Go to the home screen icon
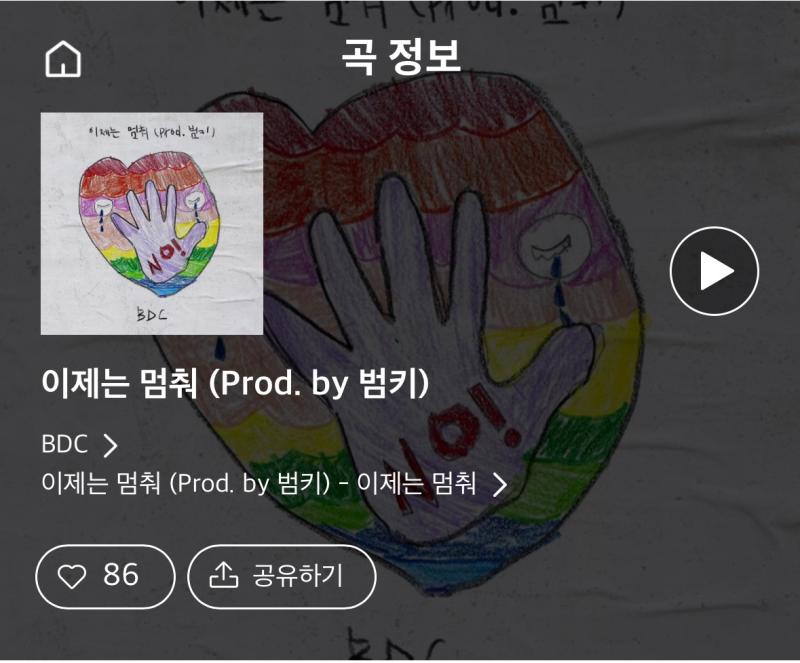800x663 pixels. point(63,59)
